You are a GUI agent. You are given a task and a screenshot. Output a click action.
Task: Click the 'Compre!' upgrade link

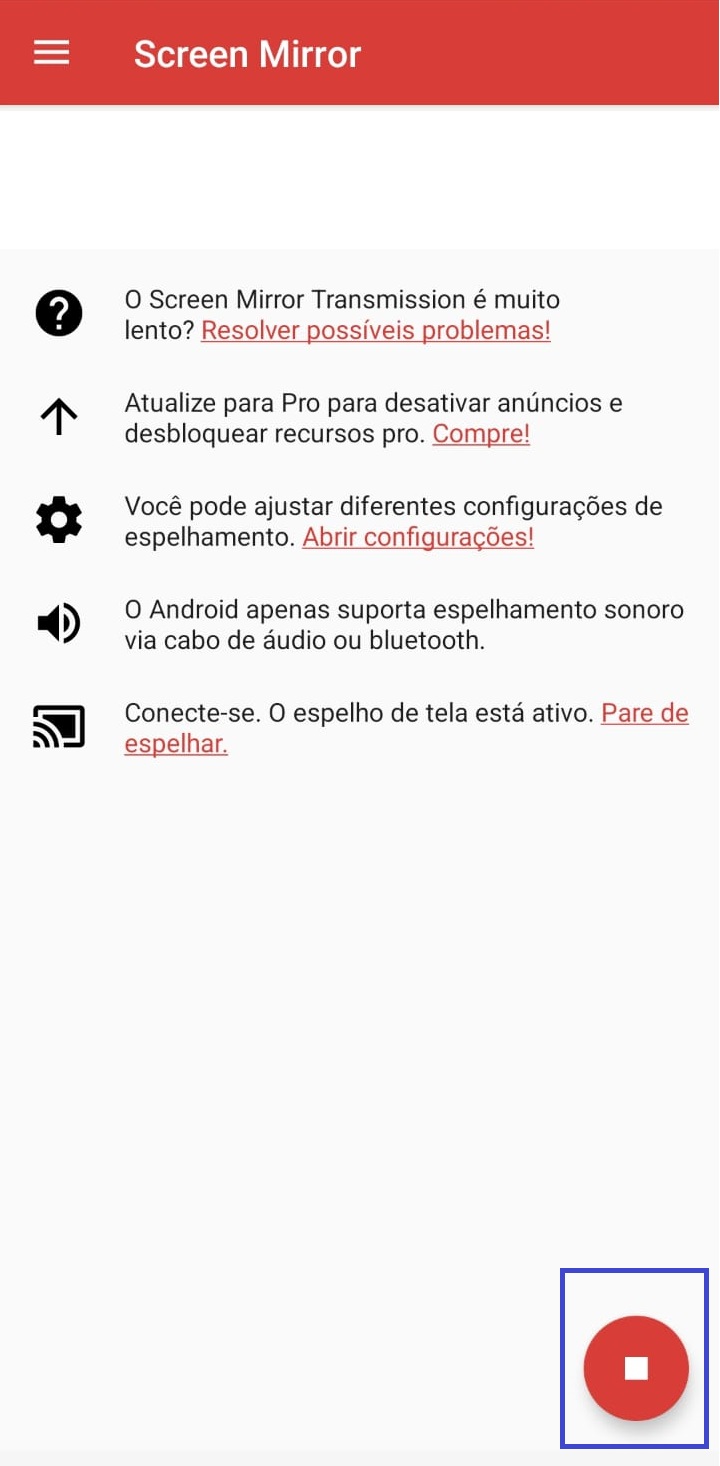482,434
